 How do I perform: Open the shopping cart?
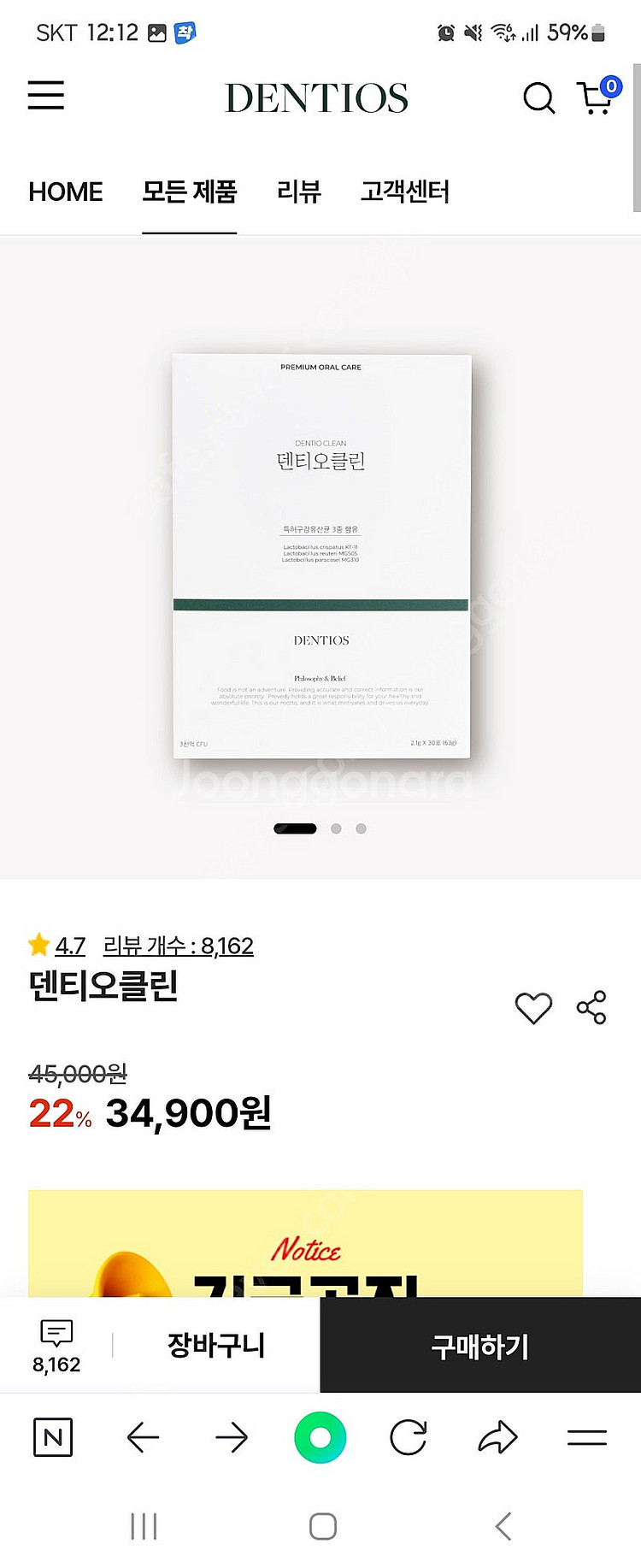coord(597,97)
